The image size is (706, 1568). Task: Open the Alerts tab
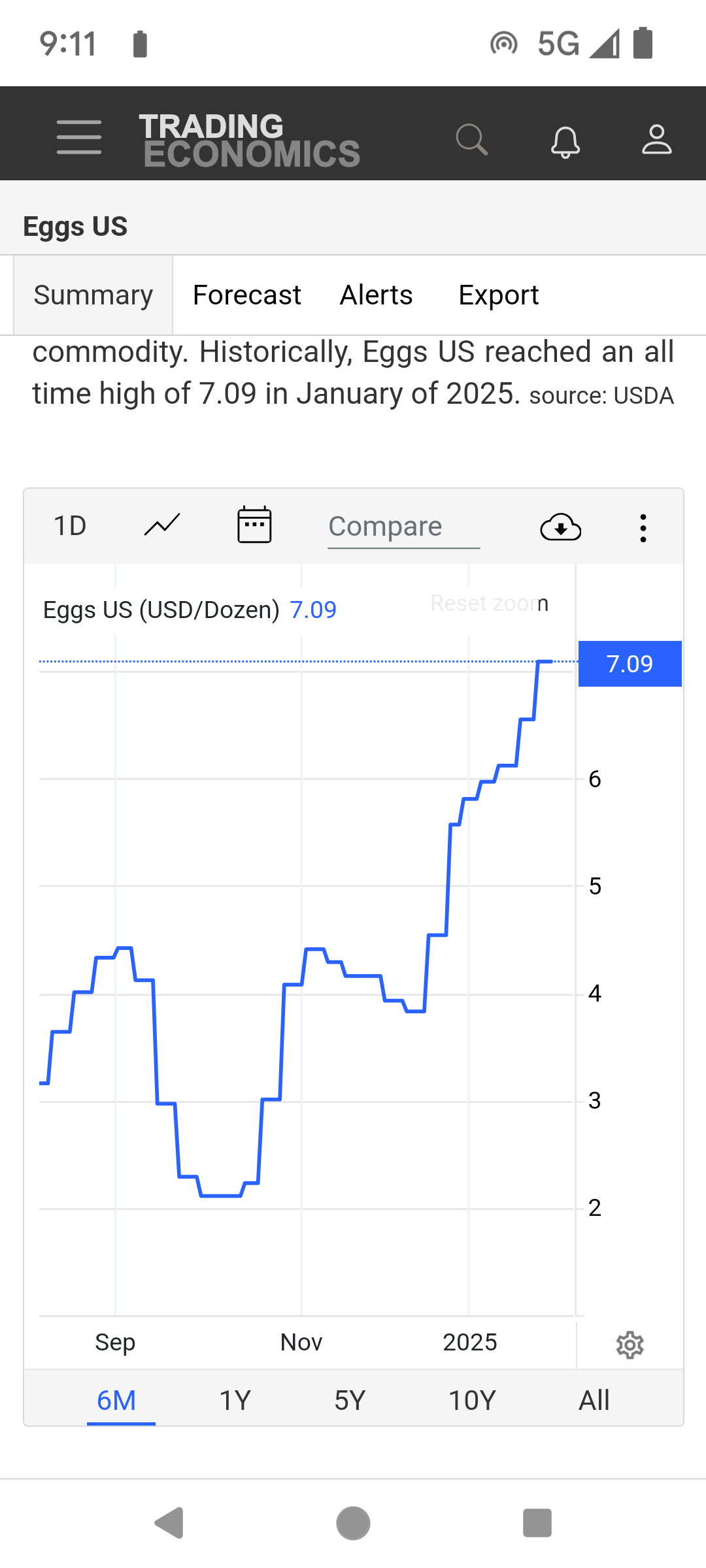[x=377, y=295]
